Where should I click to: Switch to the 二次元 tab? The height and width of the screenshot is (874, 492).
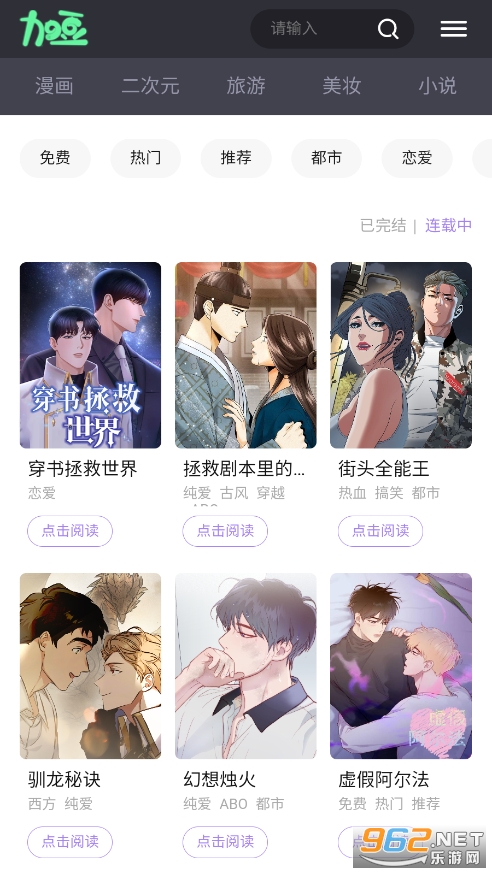150,86
